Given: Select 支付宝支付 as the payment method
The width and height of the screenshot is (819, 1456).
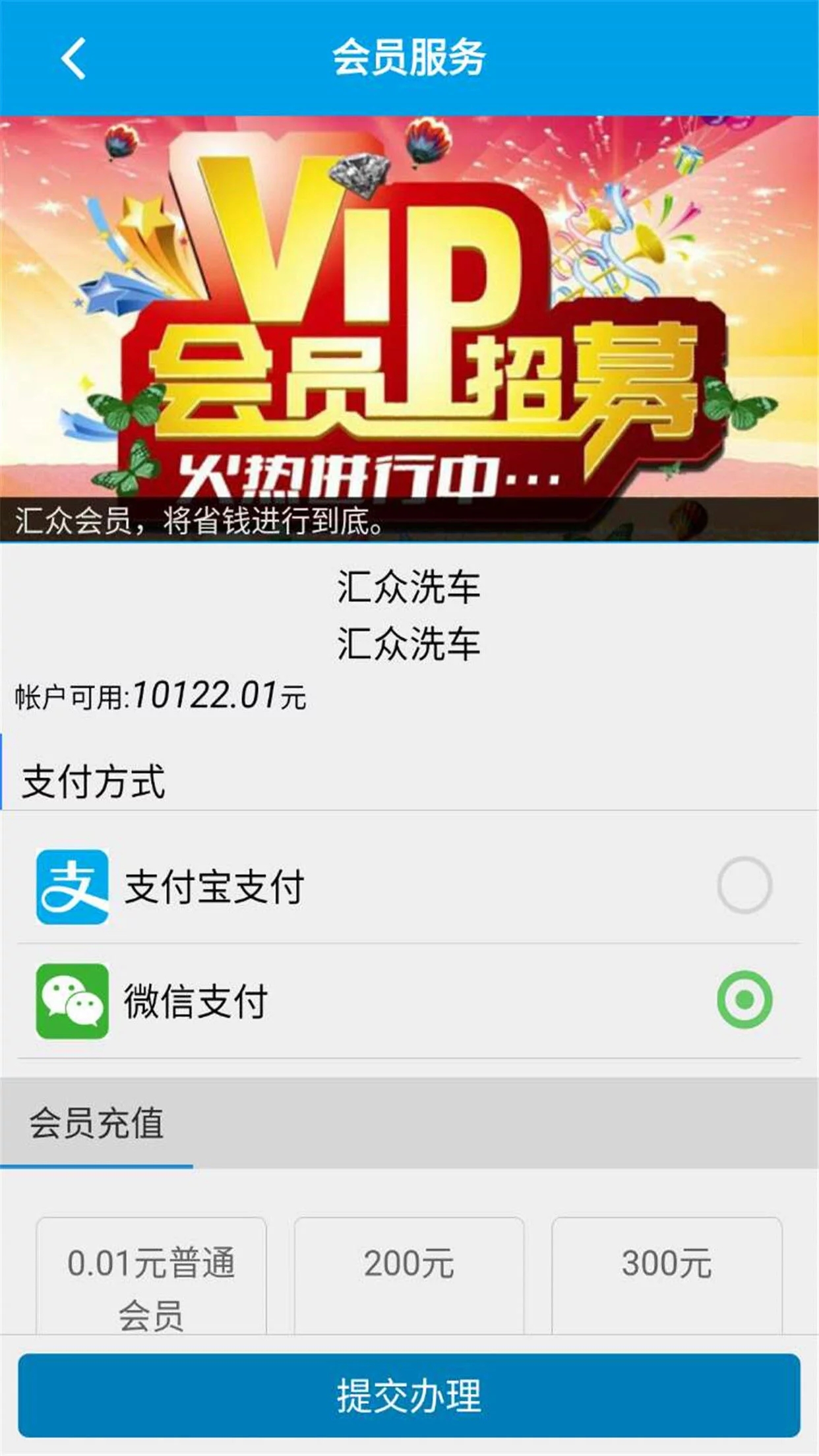Looking at the screenshot, I should click(744, 886).
